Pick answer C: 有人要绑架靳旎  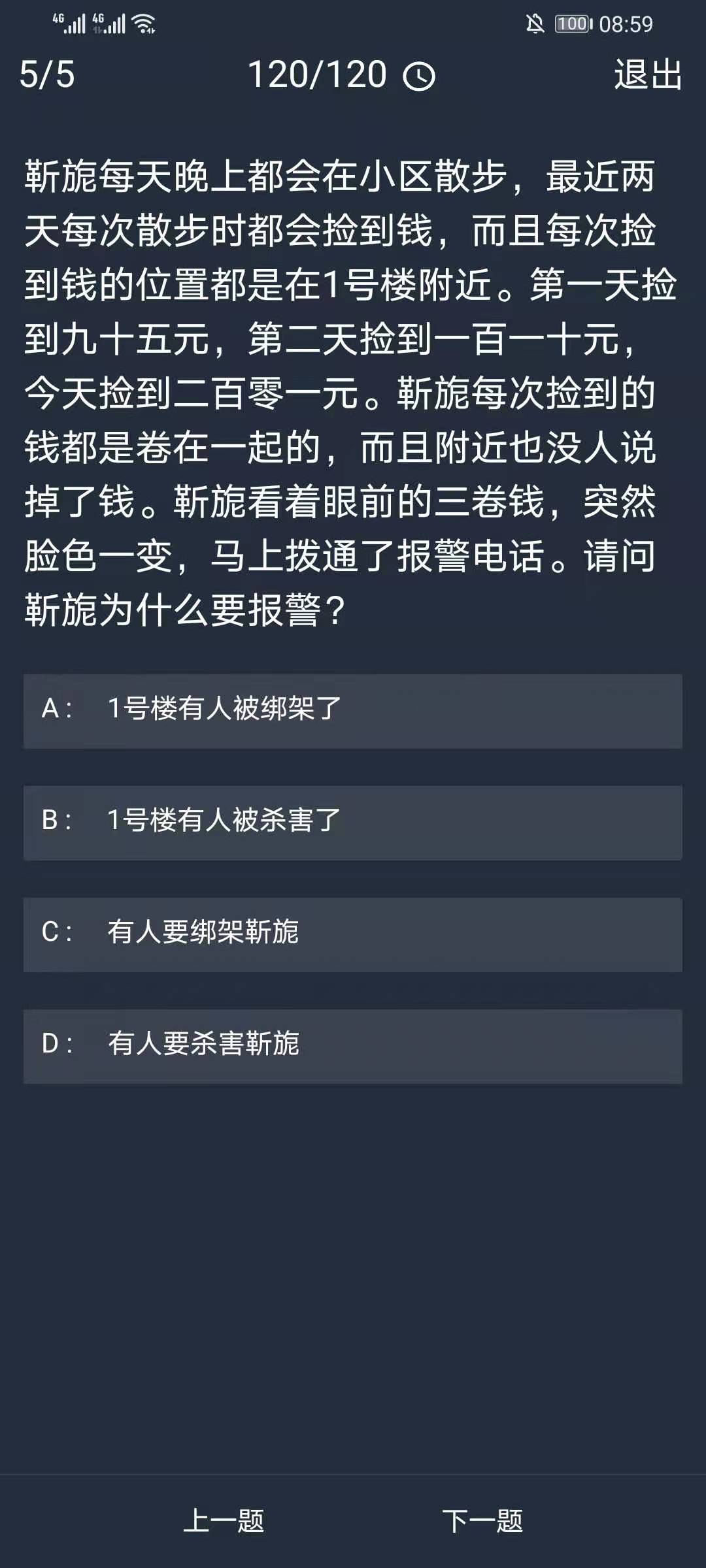coord(353,934)
